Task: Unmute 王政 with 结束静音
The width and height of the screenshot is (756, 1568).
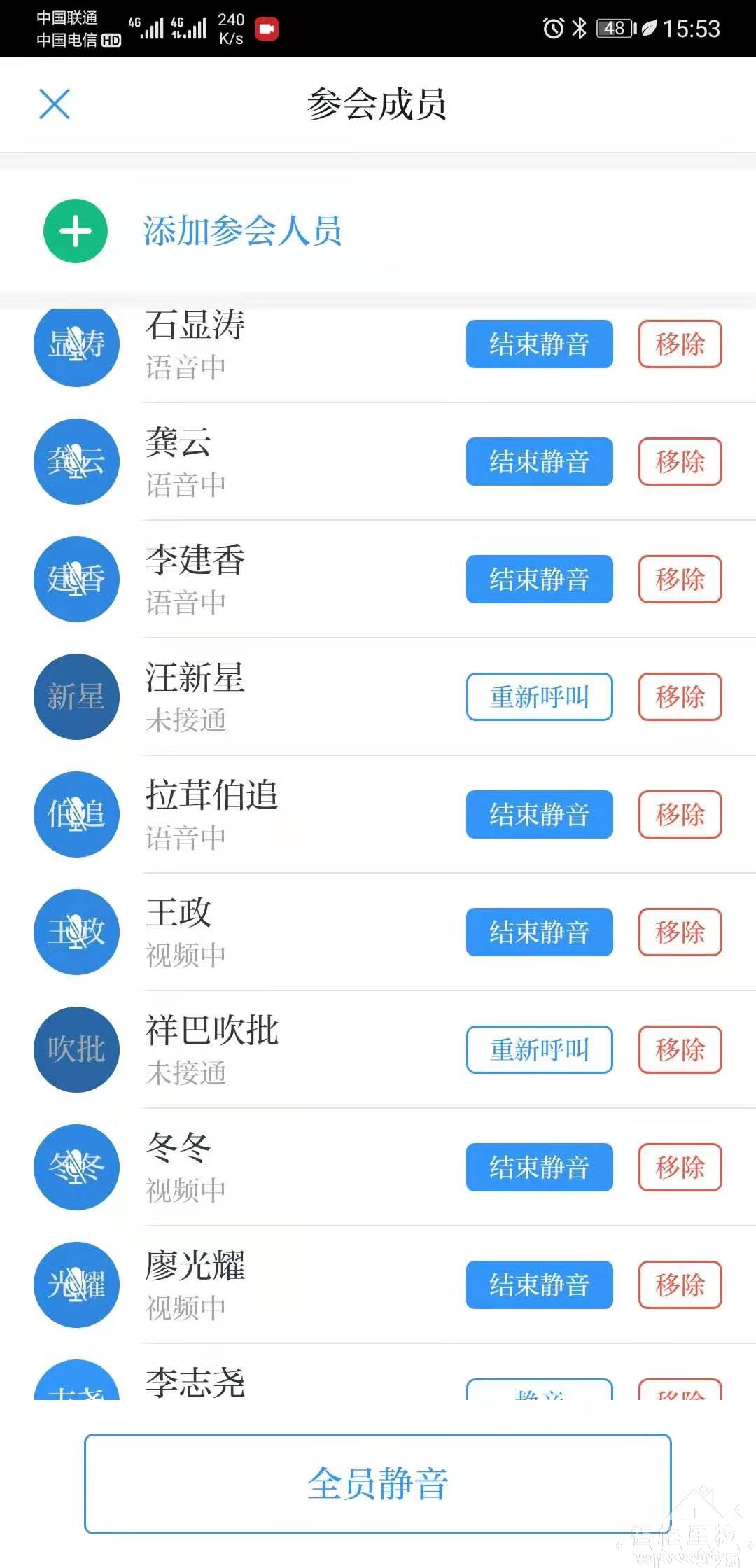Action: click(539, 932)
